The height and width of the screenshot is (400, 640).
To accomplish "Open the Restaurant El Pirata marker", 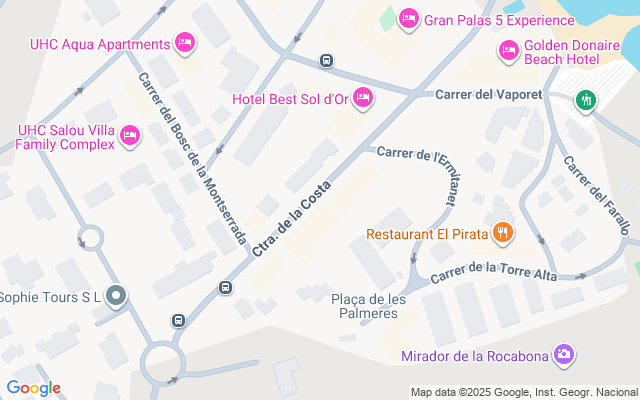I will click(x=503, y=233).
